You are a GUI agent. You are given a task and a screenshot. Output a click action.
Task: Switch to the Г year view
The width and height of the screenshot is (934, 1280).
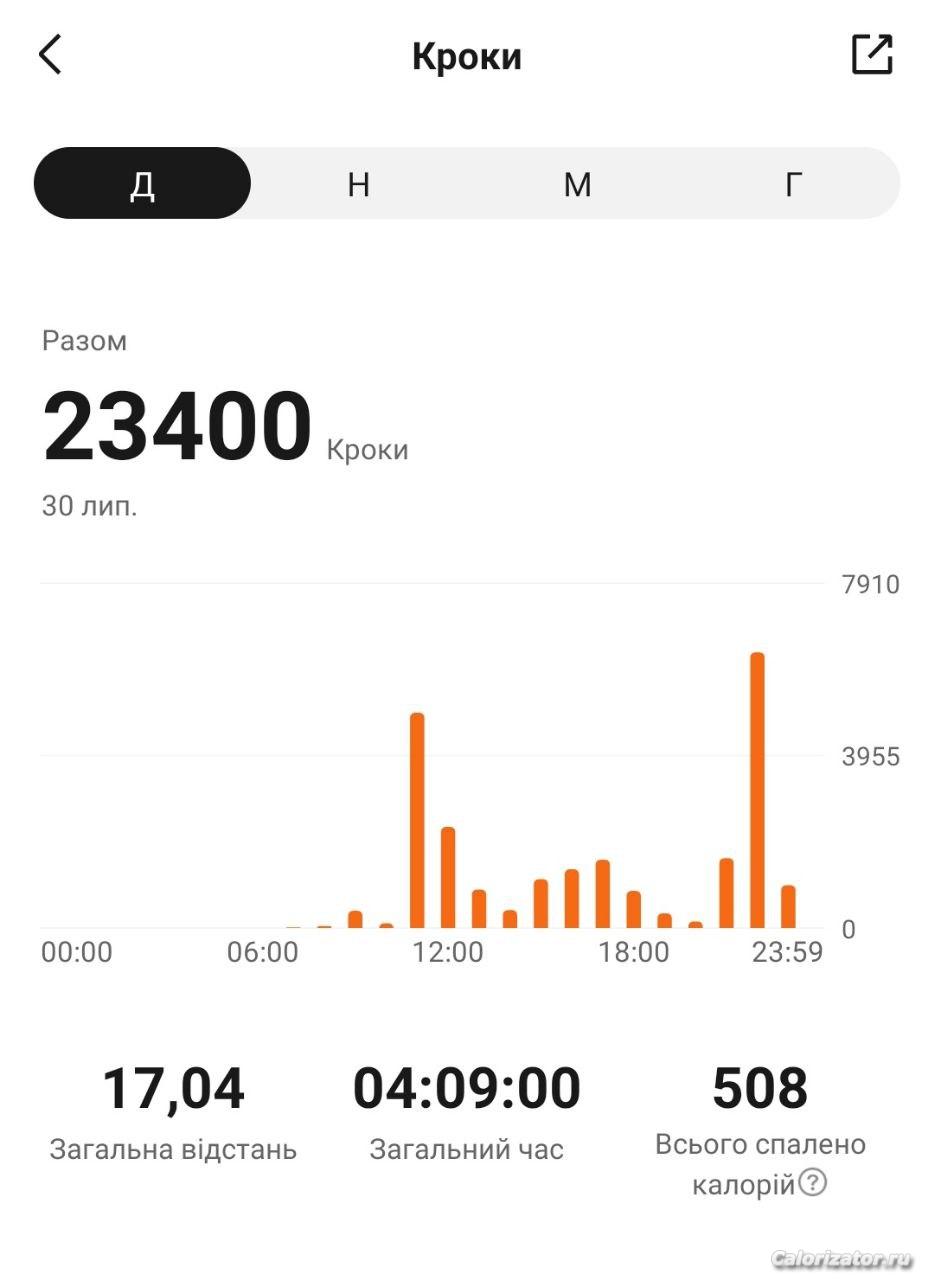click(x=793, y=184)
